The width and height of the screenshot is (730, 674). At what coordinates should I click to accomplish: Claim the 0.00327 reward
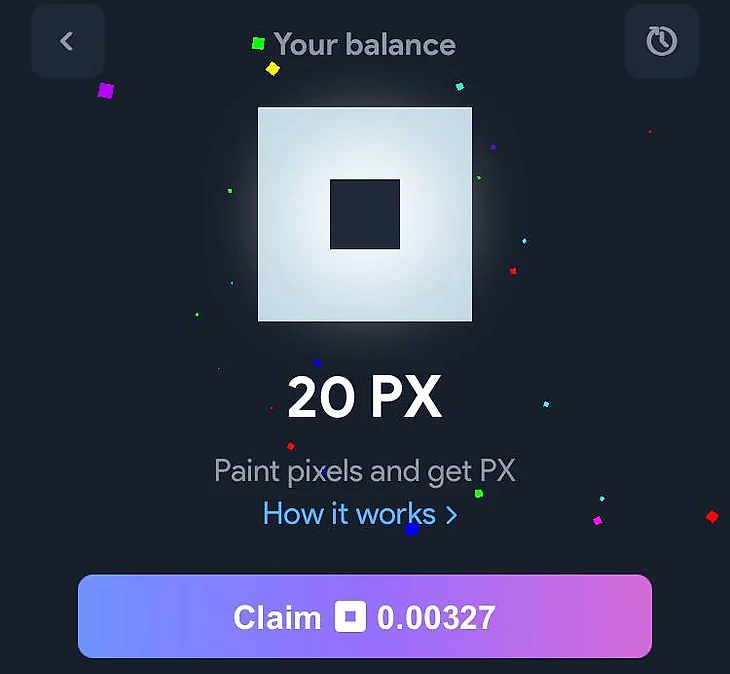pos(365,616)
